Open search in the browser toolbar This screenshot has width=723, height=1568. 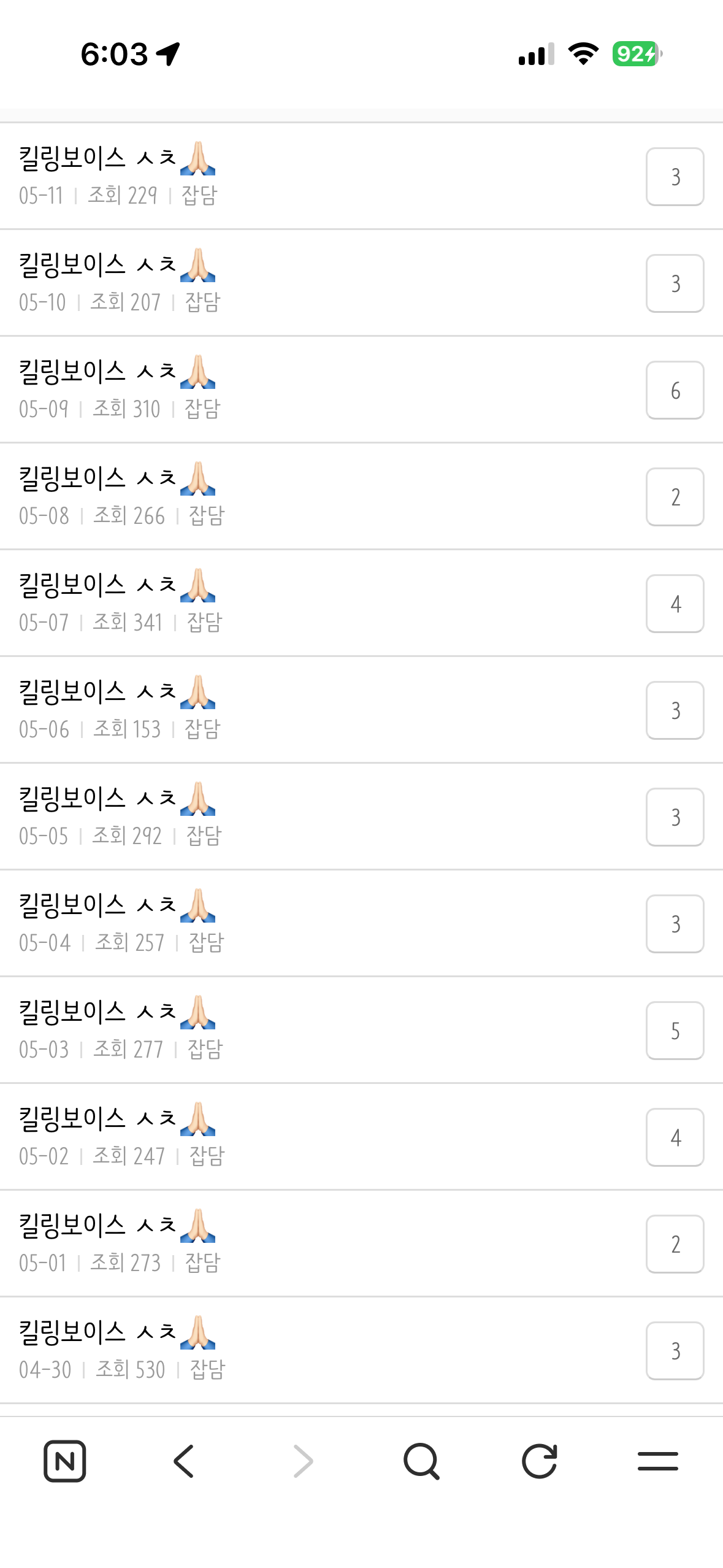421,1461
